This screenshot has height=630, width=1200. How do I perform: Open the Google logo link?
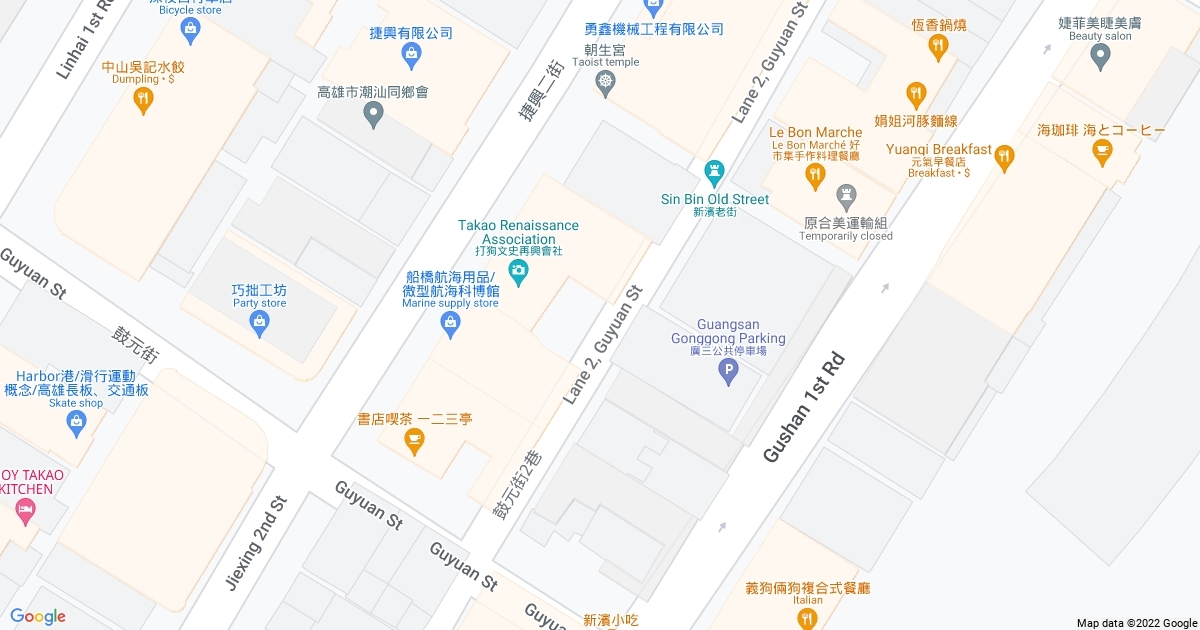[x=38, y=616]
